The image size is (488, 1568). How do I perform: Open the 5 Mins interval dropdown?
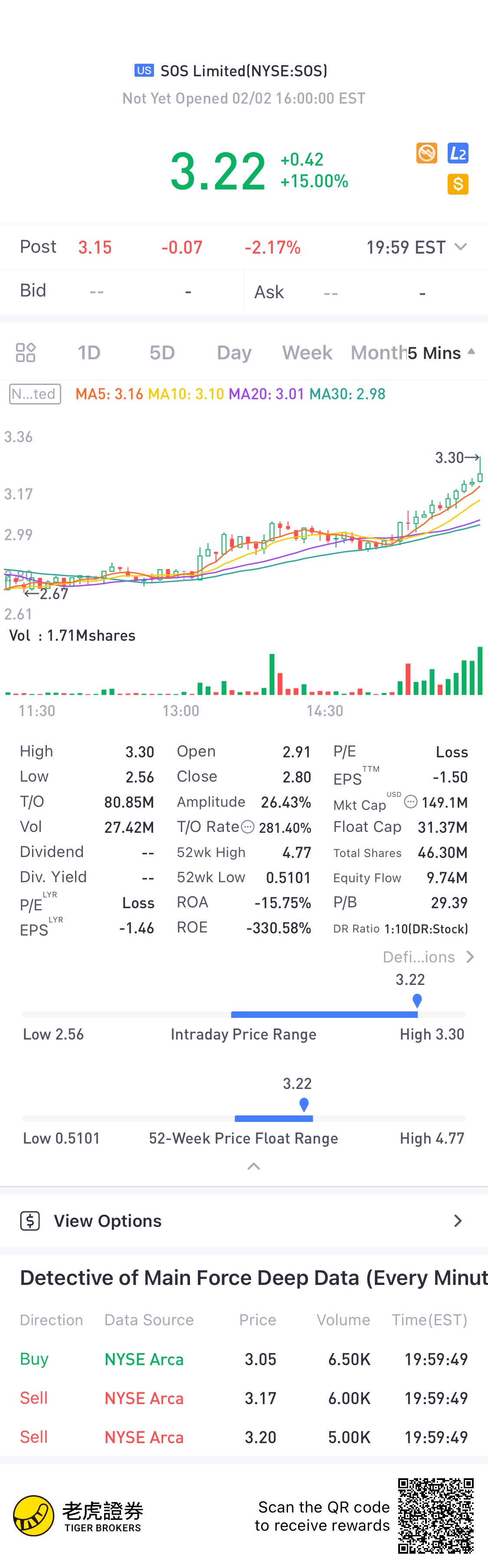pos(440,353)
